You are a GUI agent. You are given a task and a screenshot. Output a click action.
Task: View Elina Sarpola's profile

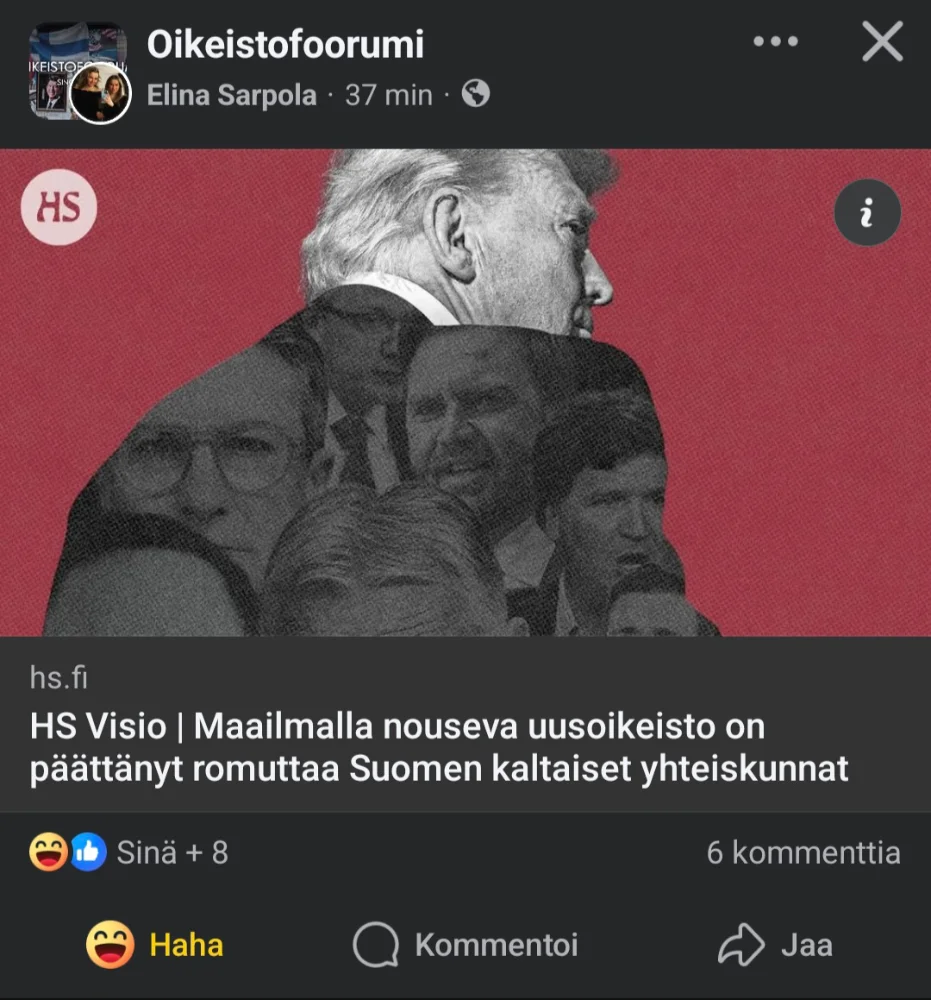231,95
